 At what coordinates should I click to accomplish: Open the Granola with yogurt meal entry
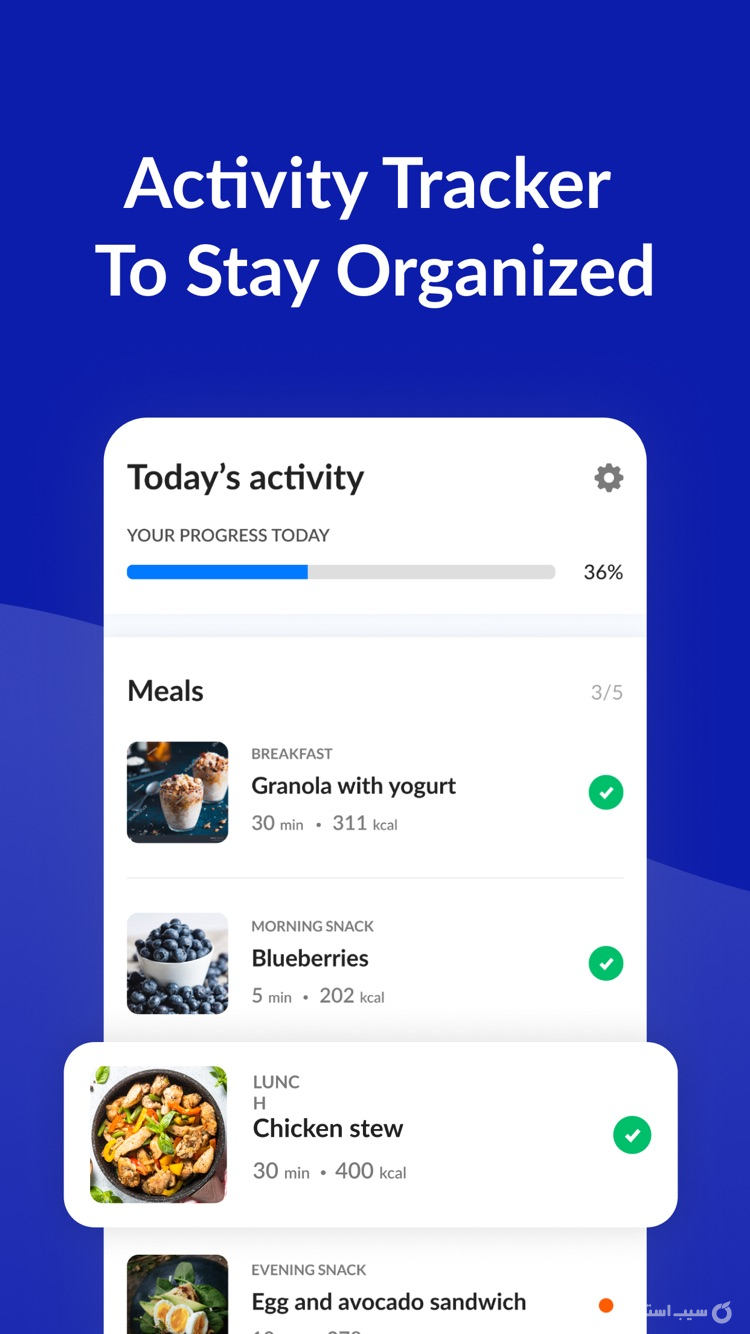click(x=354, y=786)
